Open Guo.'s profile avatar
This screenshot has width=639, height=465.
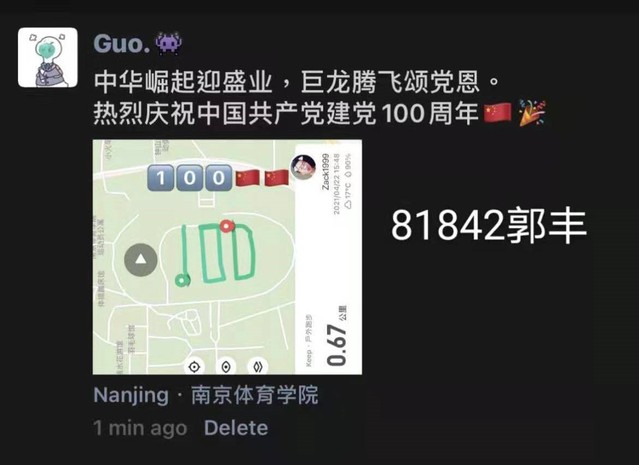tap(48, 57)
